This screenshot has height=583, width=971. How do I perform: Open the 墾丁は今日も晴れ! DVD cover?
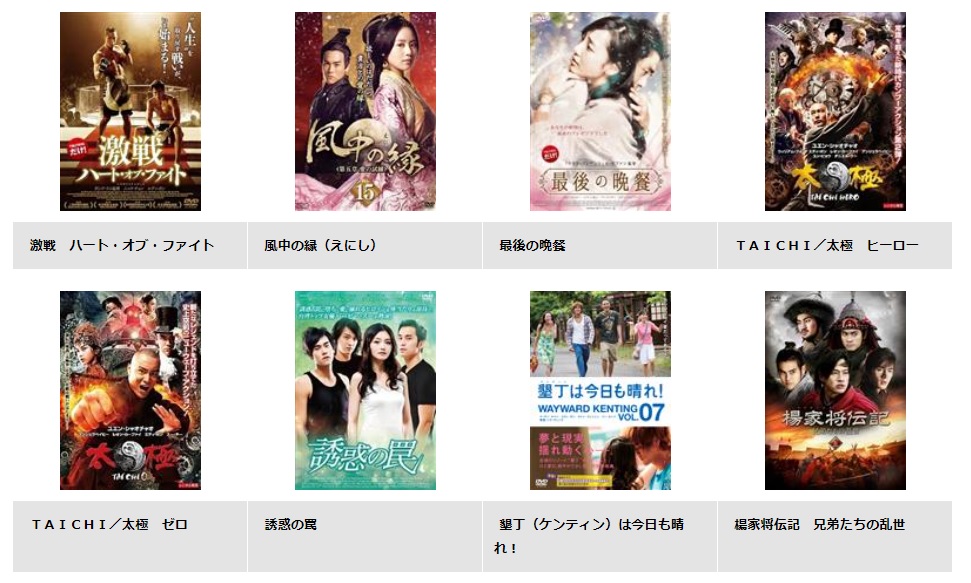pyautogui.click(x=600, y=390)
